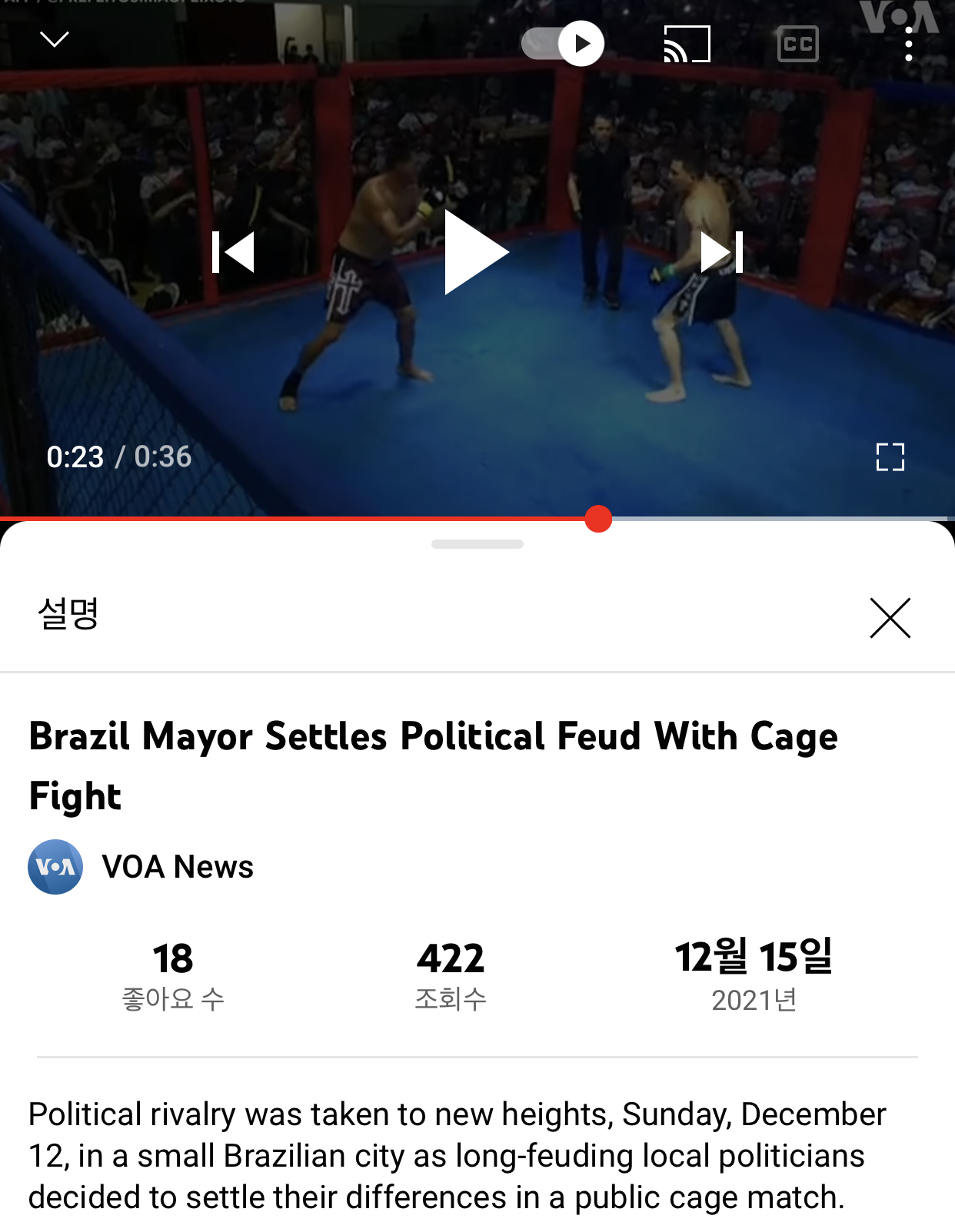Skip to the next video
This screenshot has height=1232, width=955.
point(721,252)
